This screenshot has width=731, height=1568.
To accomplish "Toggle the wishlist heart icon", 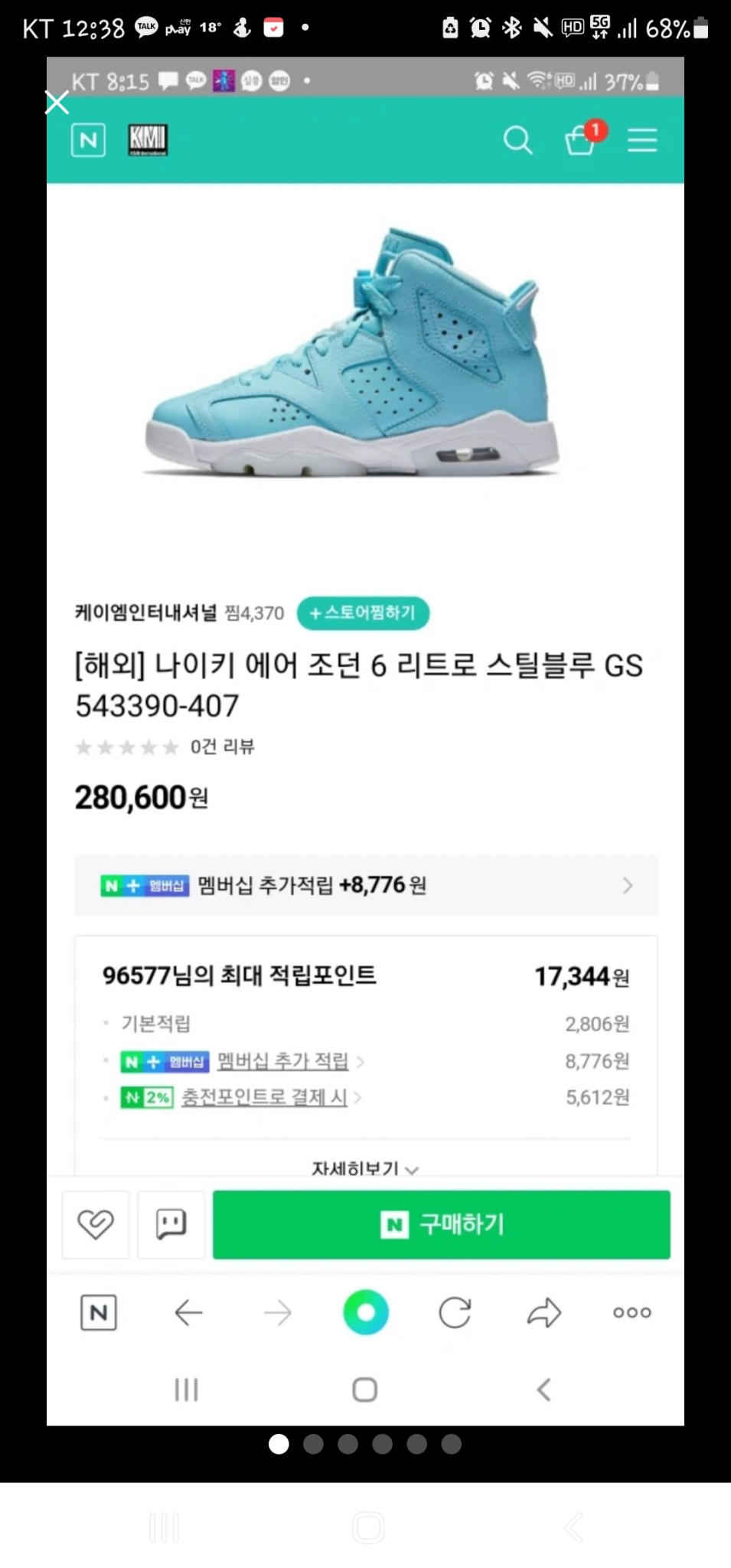I will point(94,1223).
